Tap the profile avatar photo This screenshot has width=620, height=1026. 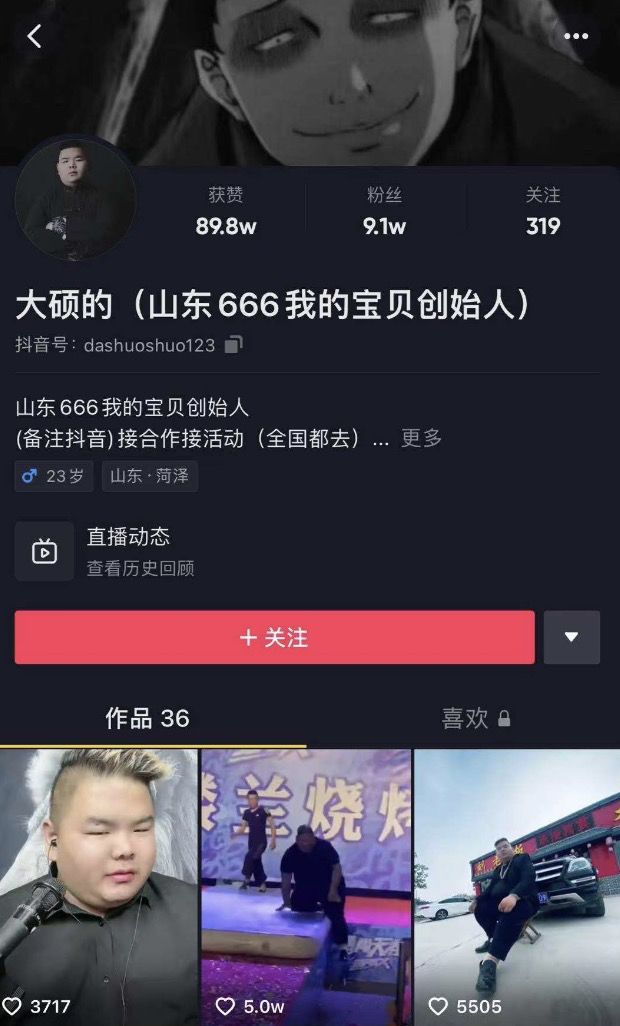[76, 201]
